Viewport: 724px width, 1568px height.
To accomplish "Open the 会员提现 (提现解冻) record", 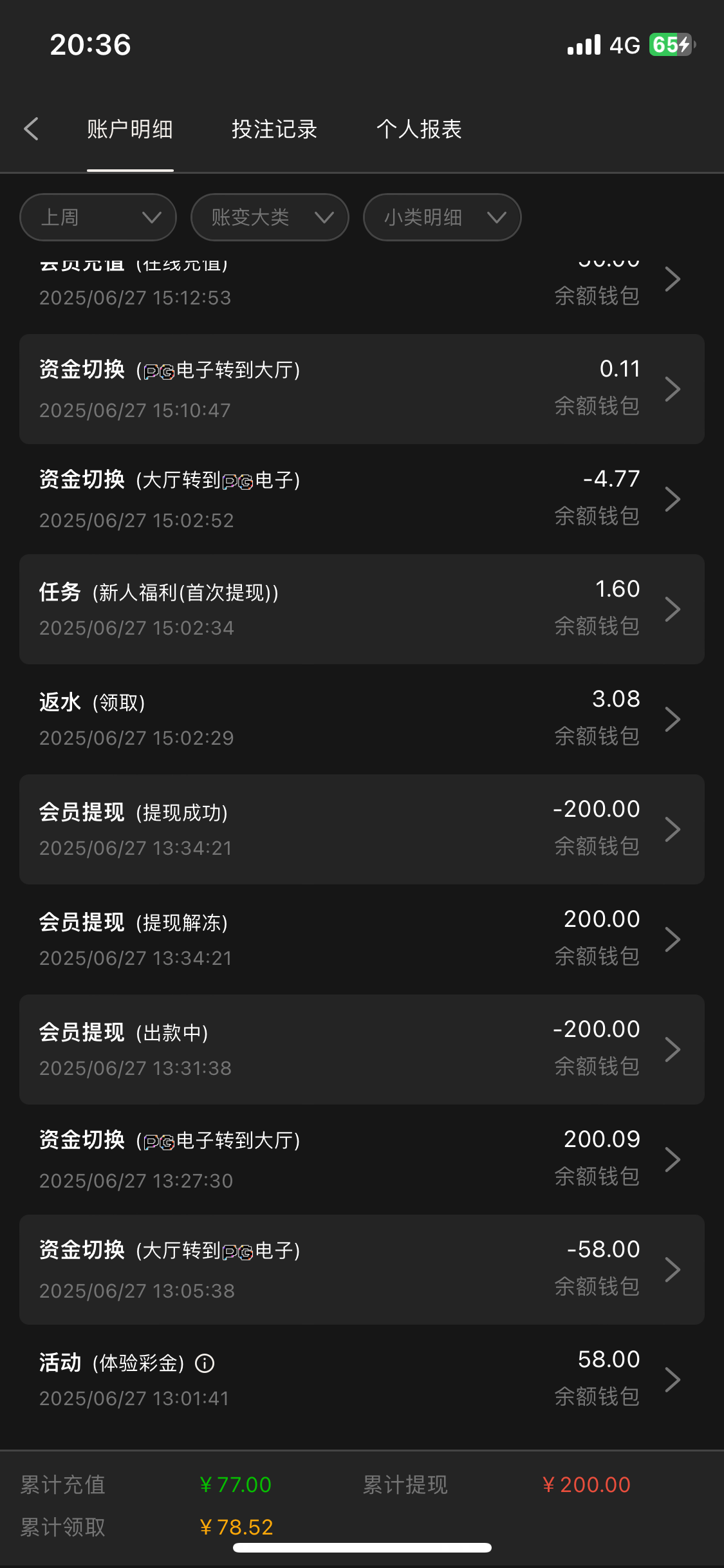I will coord(362,939).
